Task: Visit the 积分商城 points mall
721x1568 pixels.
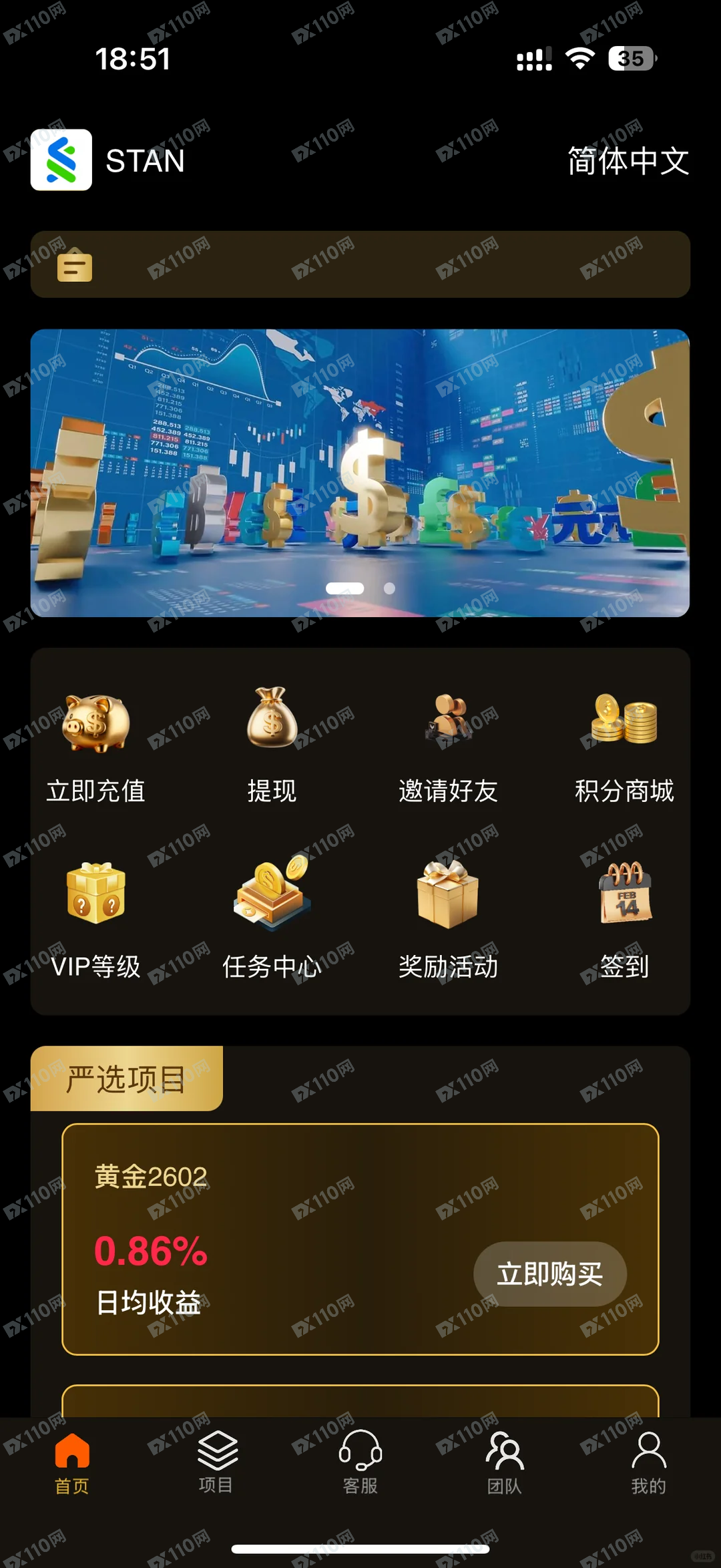Action: pyautogui.click(x=624, y=746)
